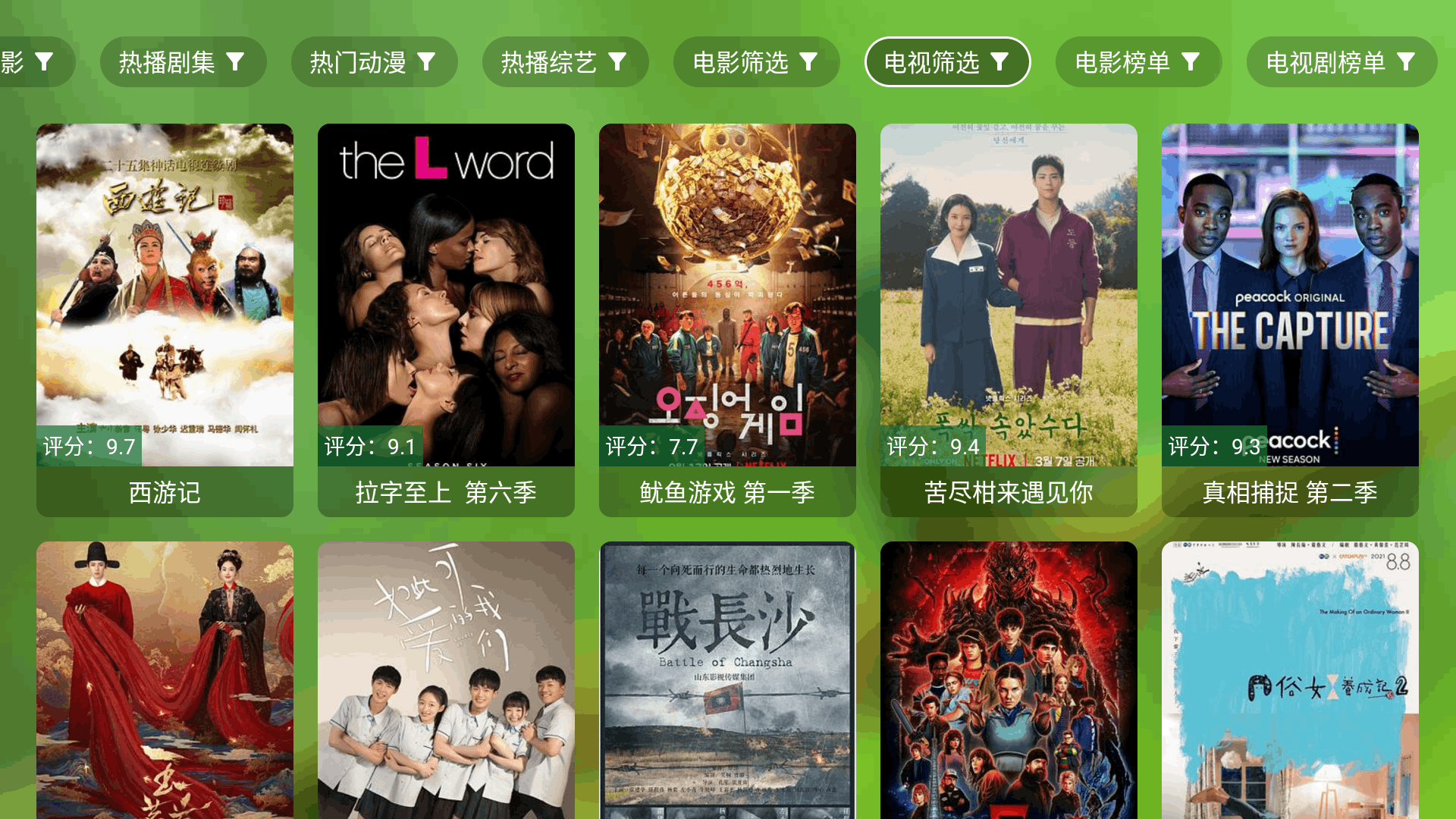Tap the highlighted 电视筛选 chip
Image resolution: width=1456 pixels, height=819 pixels.
tap(947, 62)
